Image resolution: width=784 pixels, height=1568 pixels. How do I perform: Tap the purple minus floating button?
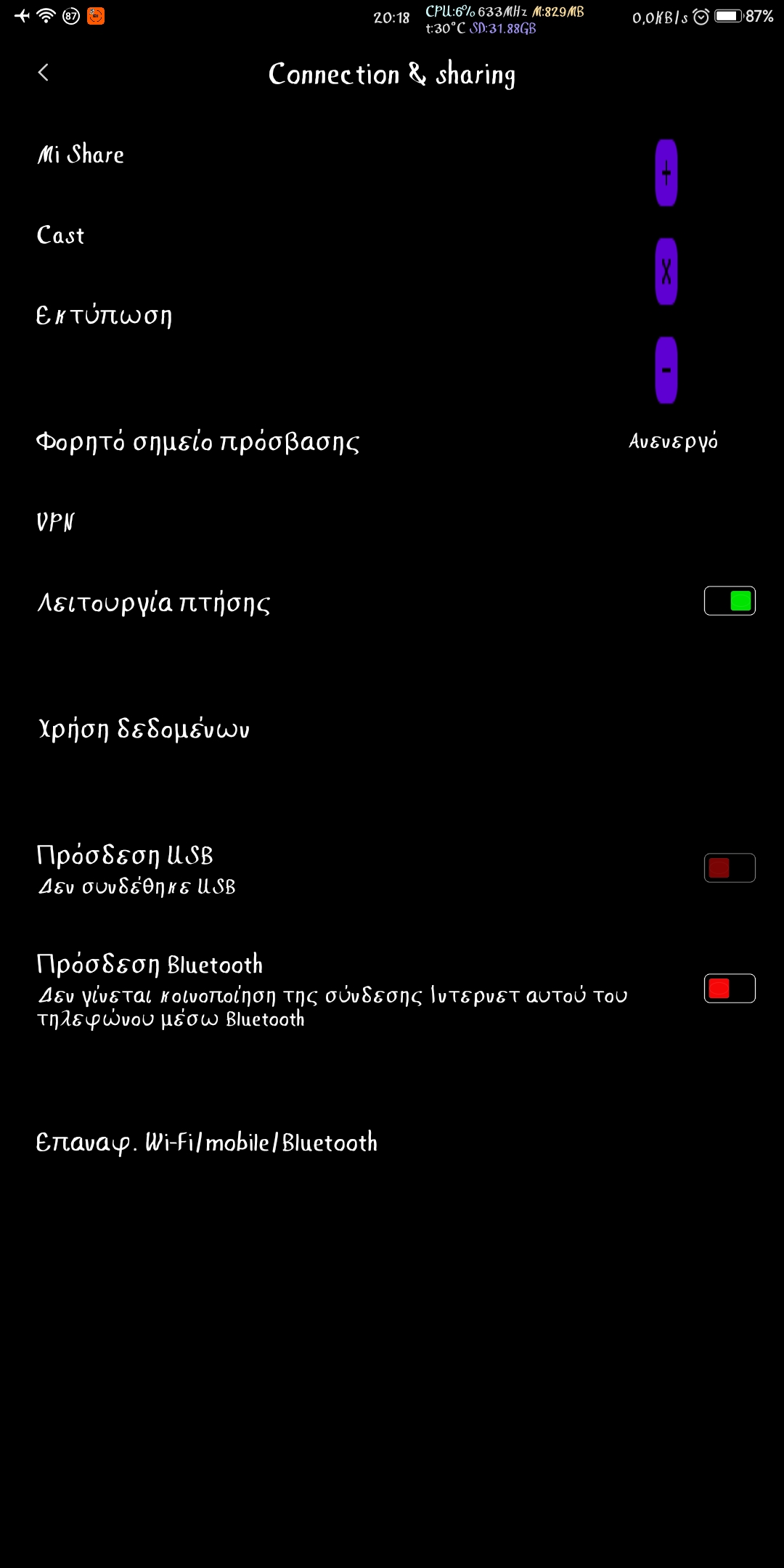coord(666,370)
